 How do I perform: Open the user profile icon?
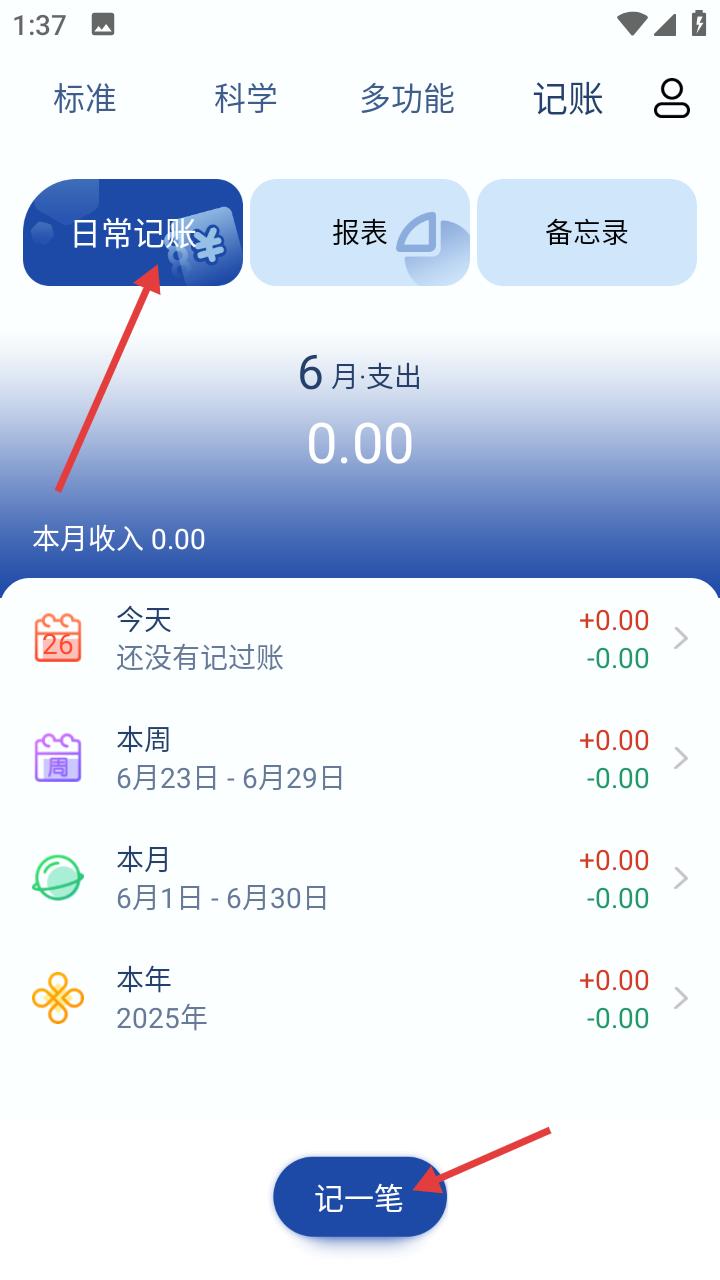672,98
